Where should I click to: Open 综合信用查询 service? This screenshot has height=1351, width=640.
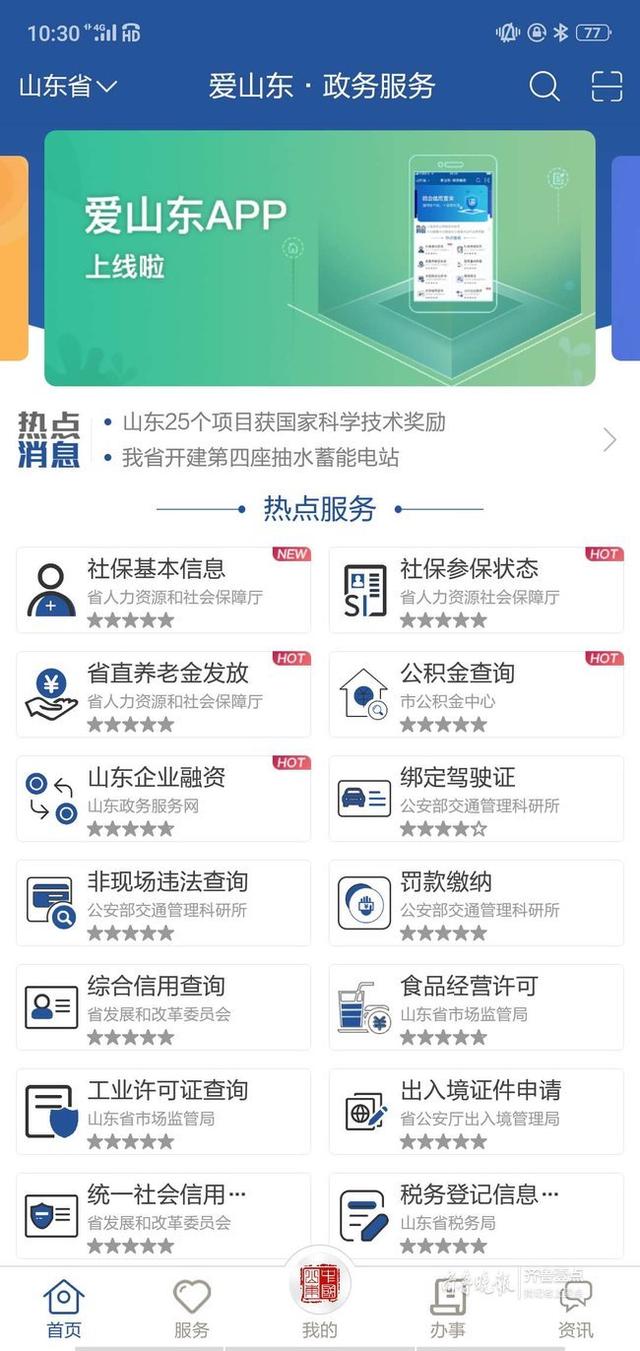point(163,1006)
